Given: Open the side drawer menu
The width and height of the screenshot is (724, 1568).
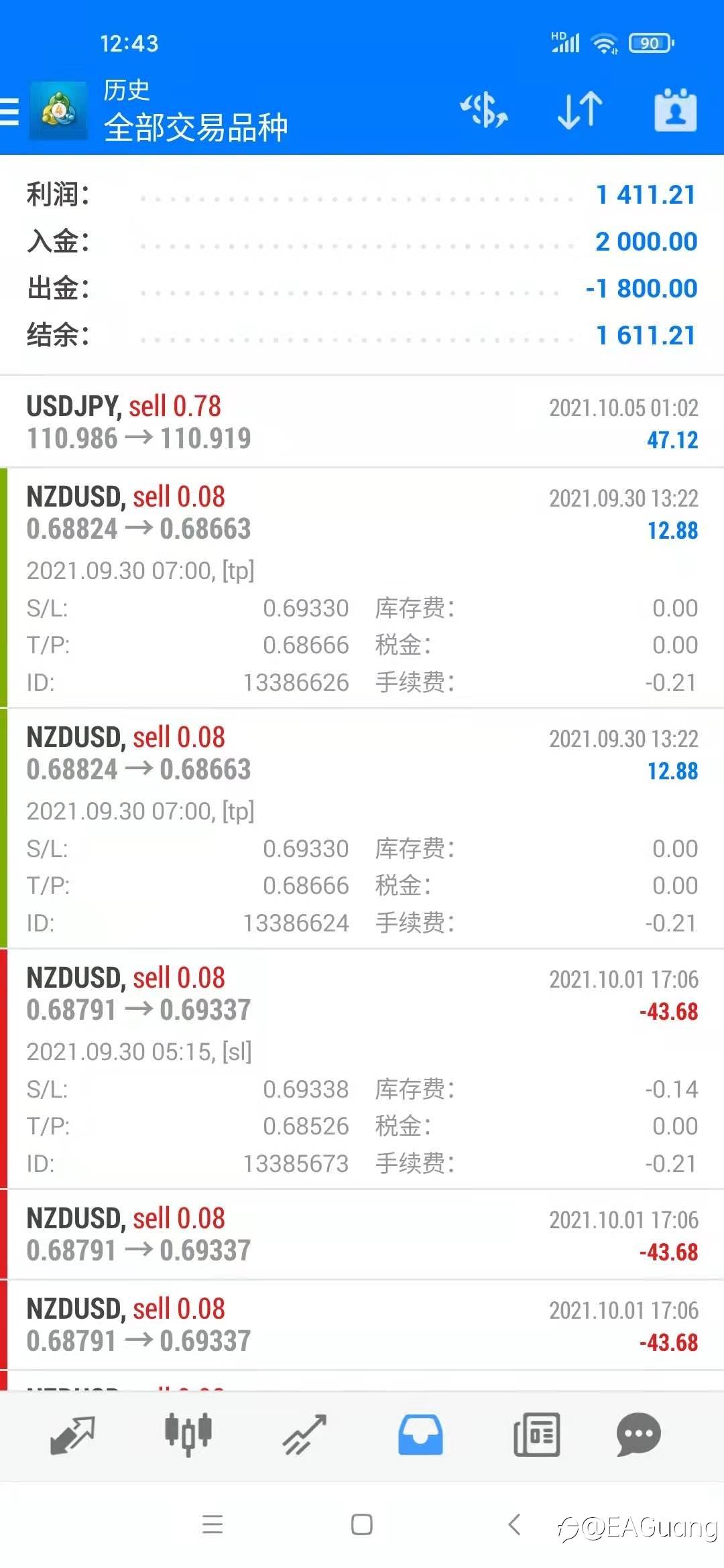Looking at the screenshot, I should 10,111.
